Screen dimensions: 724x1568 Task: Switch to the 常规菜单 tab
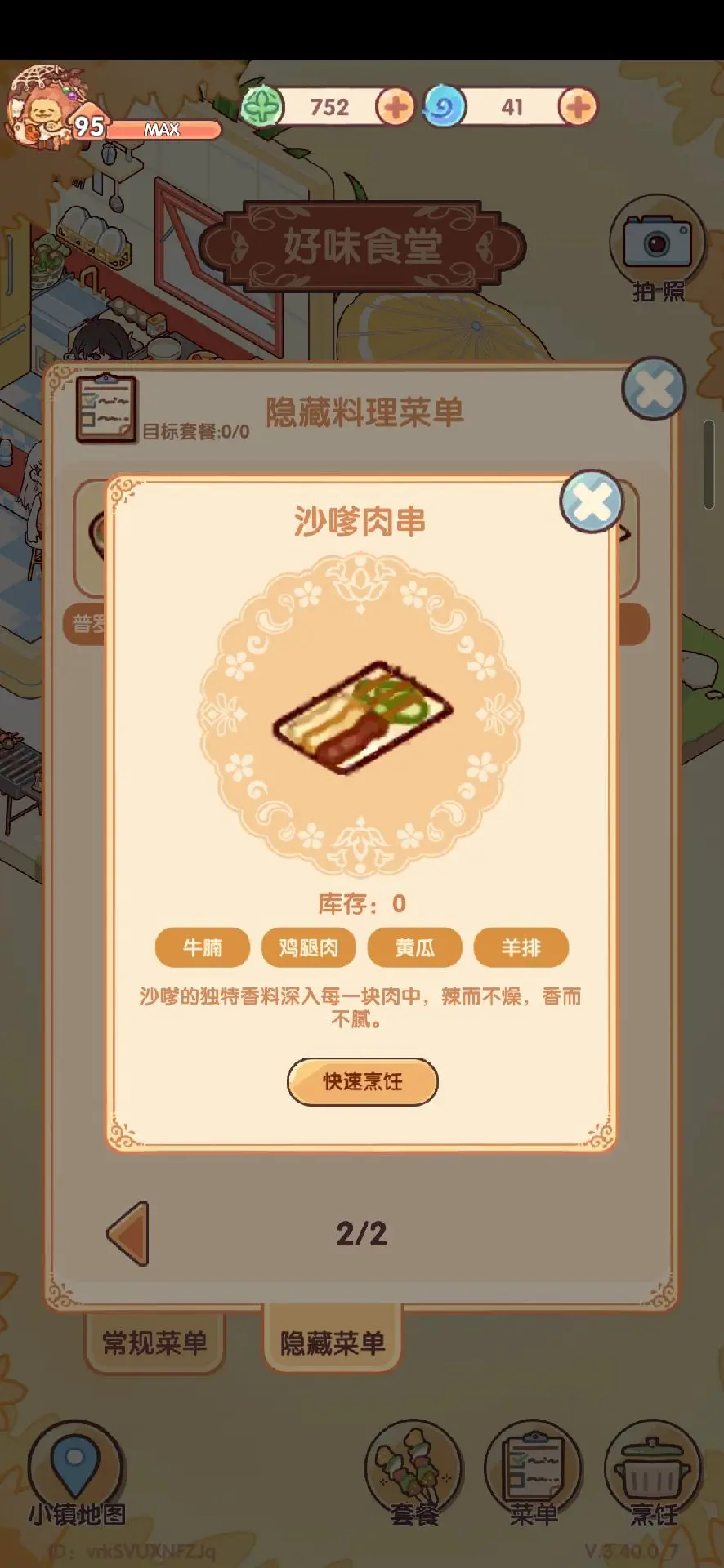(154, 1343)
